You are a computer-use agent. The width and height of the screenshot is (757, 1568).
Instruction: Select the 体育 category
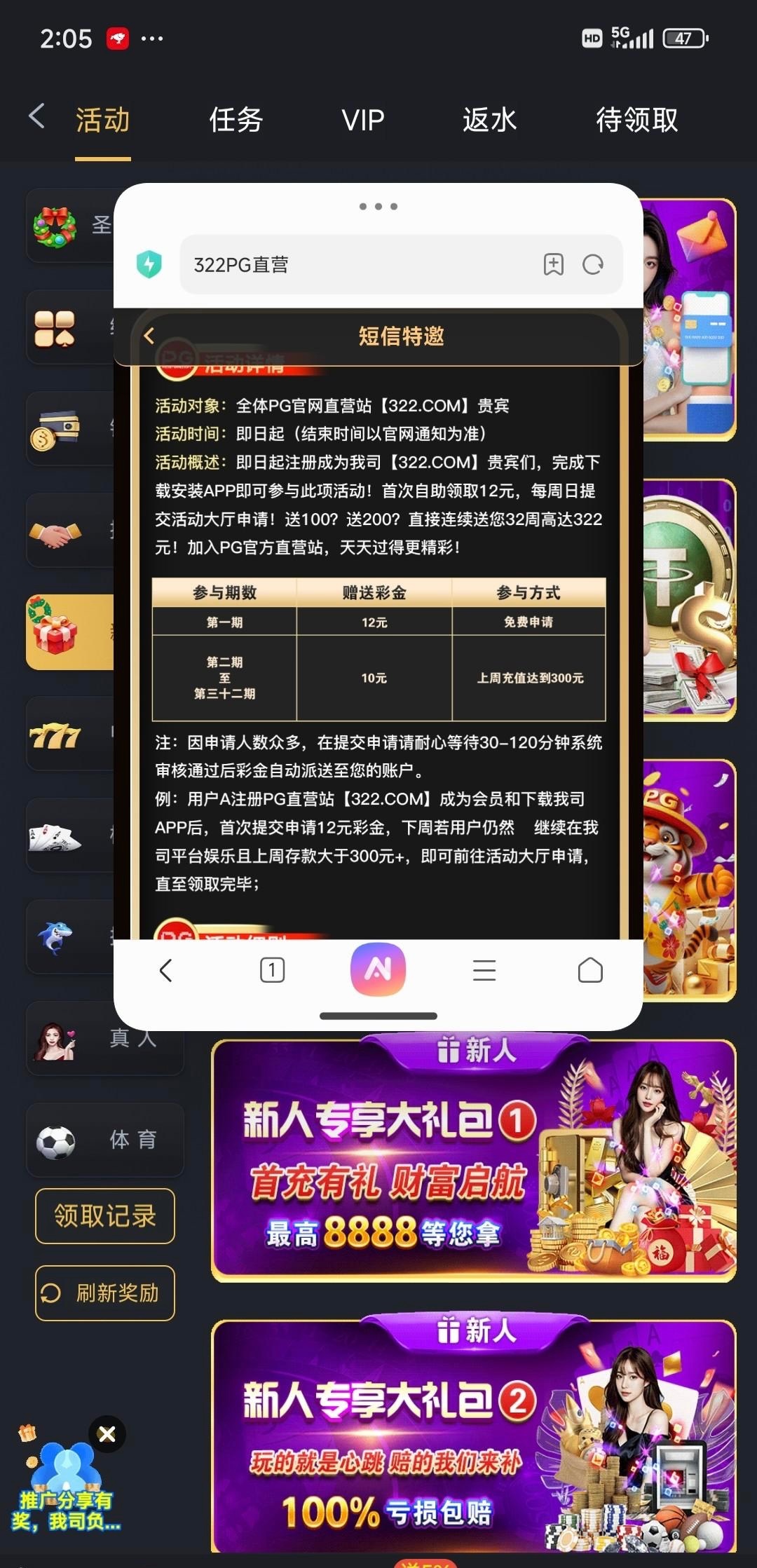105,1140
